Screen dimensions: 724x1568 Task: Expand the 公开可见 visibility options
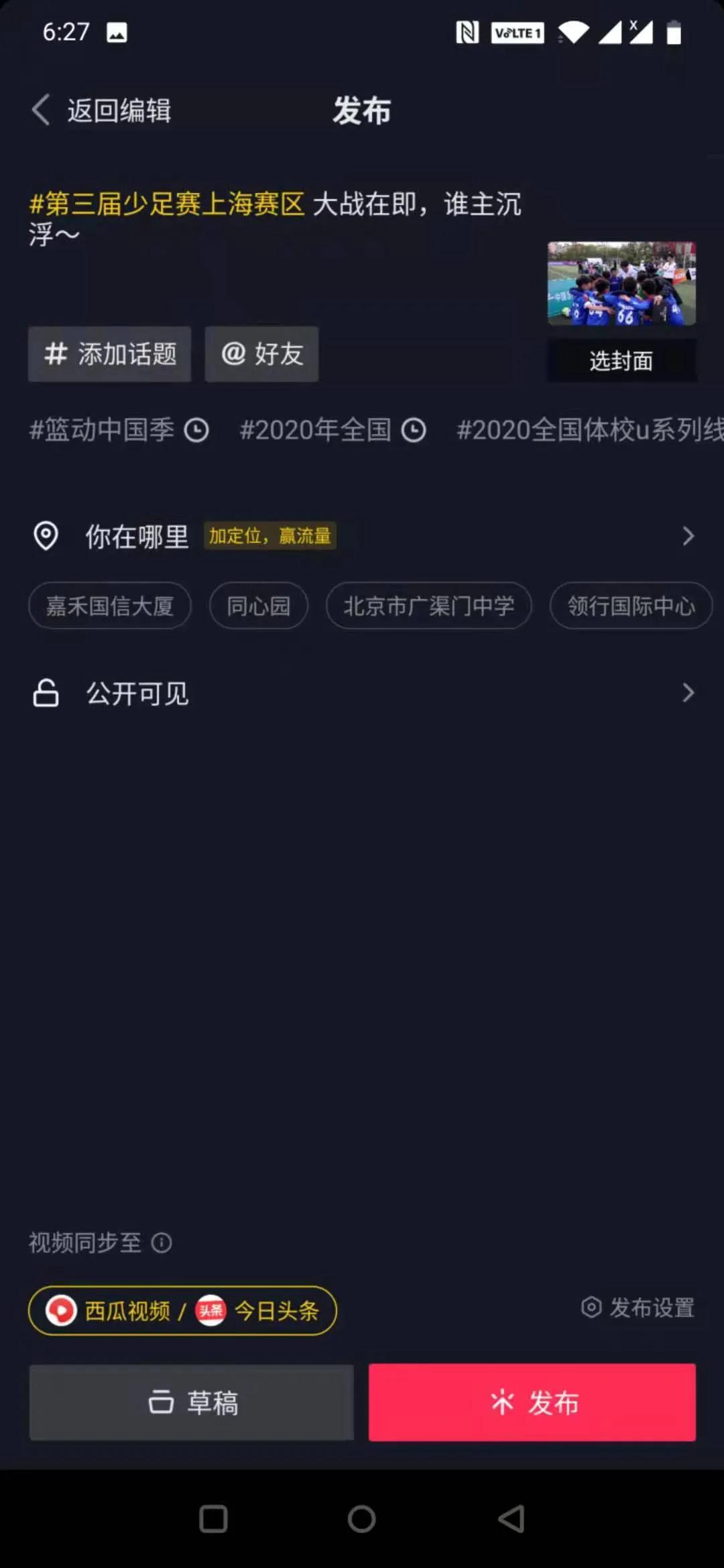[x=688, y=693]
